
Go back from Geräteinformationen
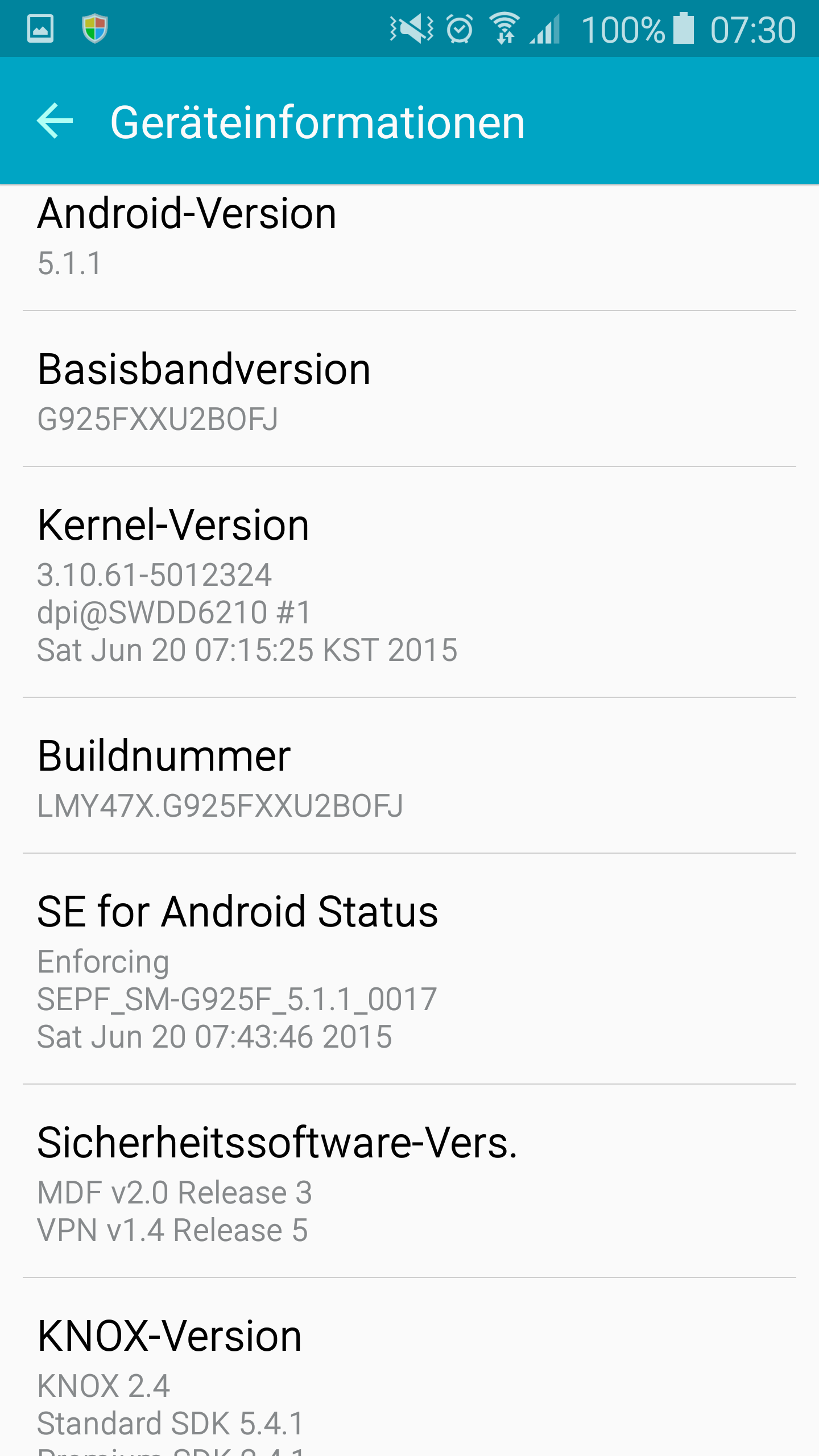55,121
